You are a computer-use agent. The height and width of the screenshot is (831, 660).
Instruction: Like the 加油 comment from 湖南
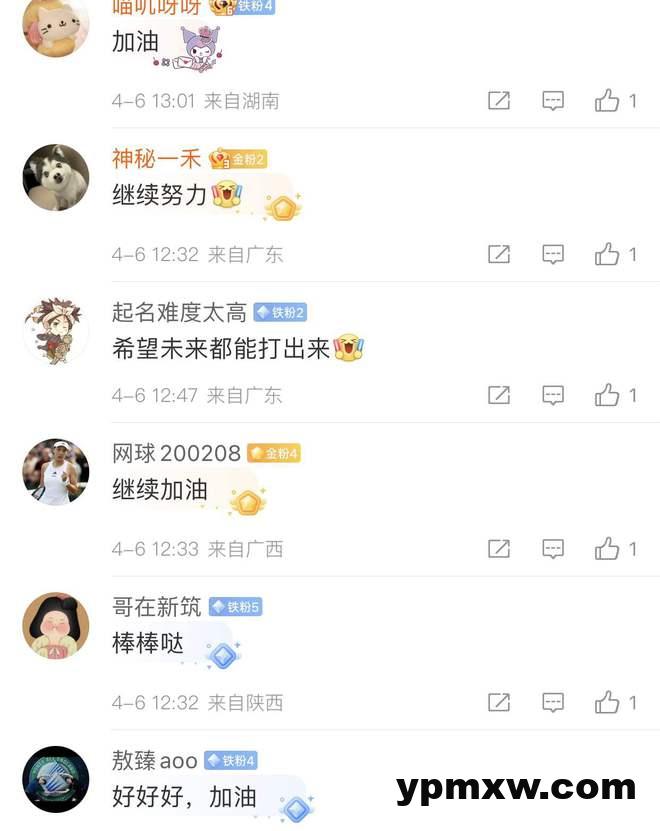click(607, 100)
